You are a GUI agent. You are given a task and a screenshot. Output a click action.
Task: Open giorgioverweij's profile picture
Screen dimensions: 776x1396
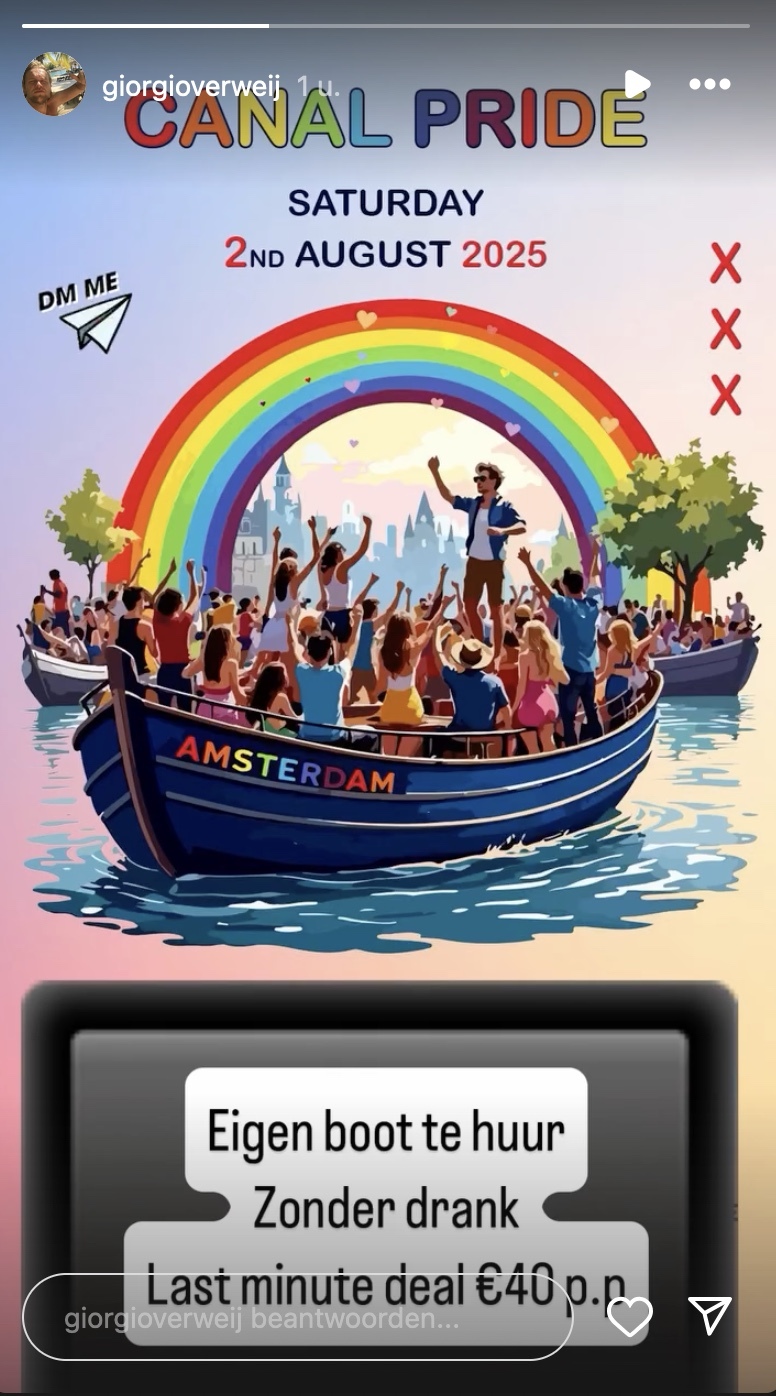point(53,85)
